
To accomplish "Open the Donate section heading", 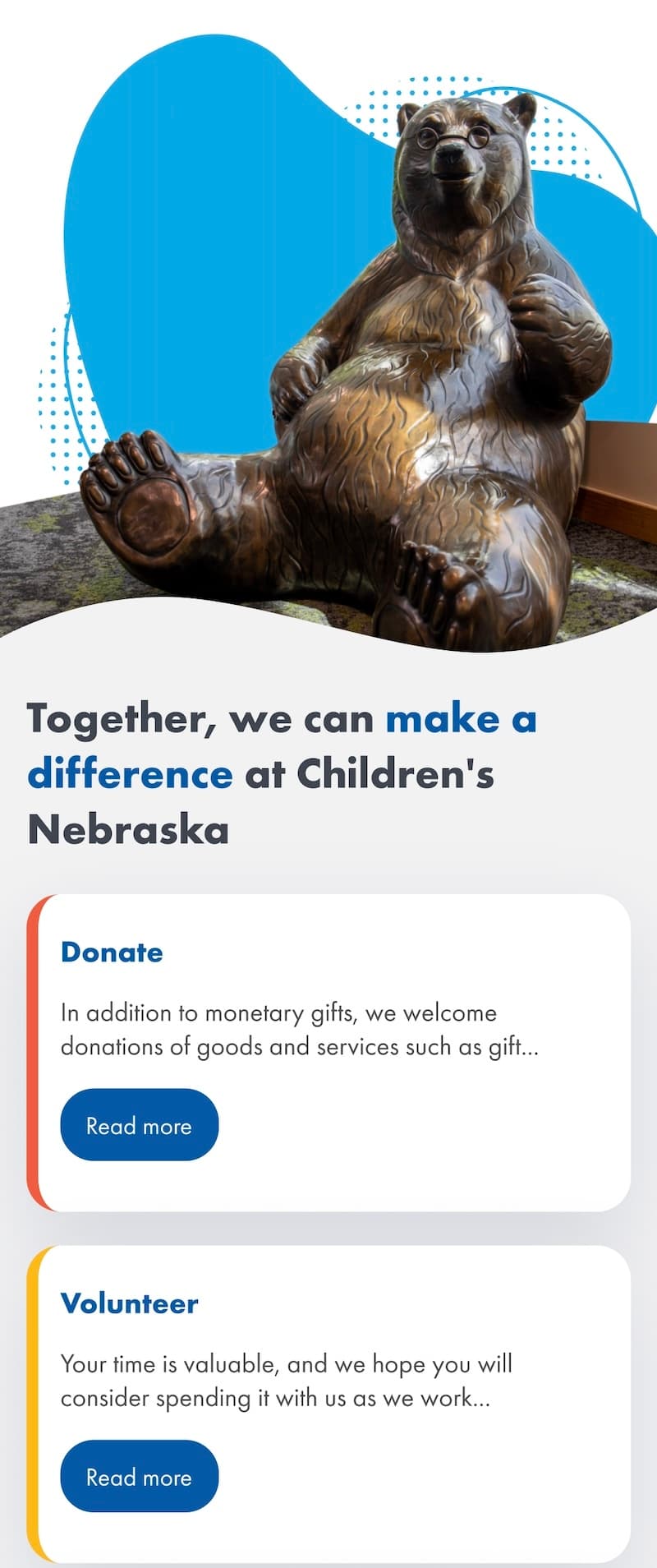I will (x=113, y=952).
